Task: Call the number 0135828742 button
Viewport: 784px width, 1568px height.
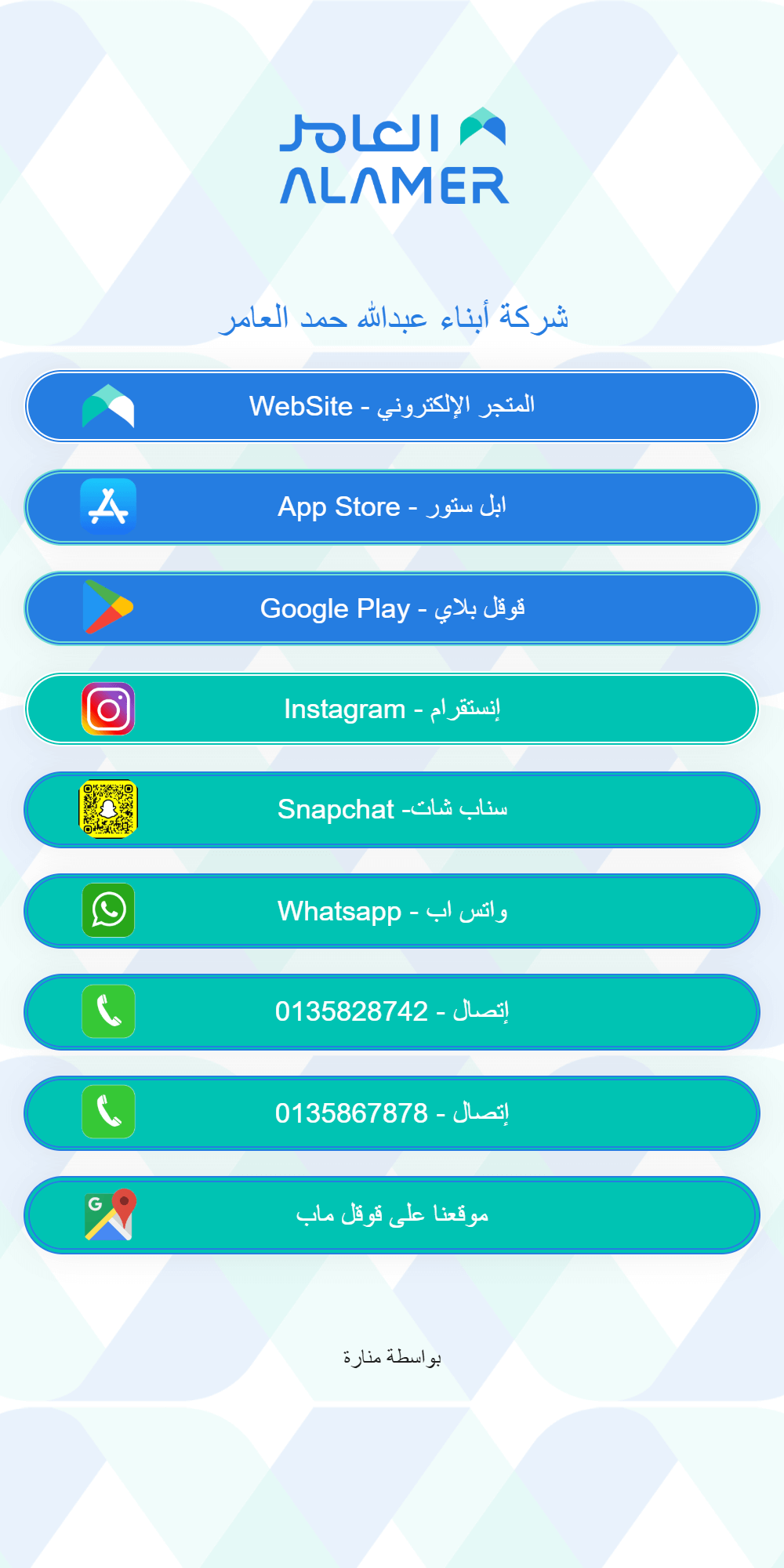Action: point(392,1011)
